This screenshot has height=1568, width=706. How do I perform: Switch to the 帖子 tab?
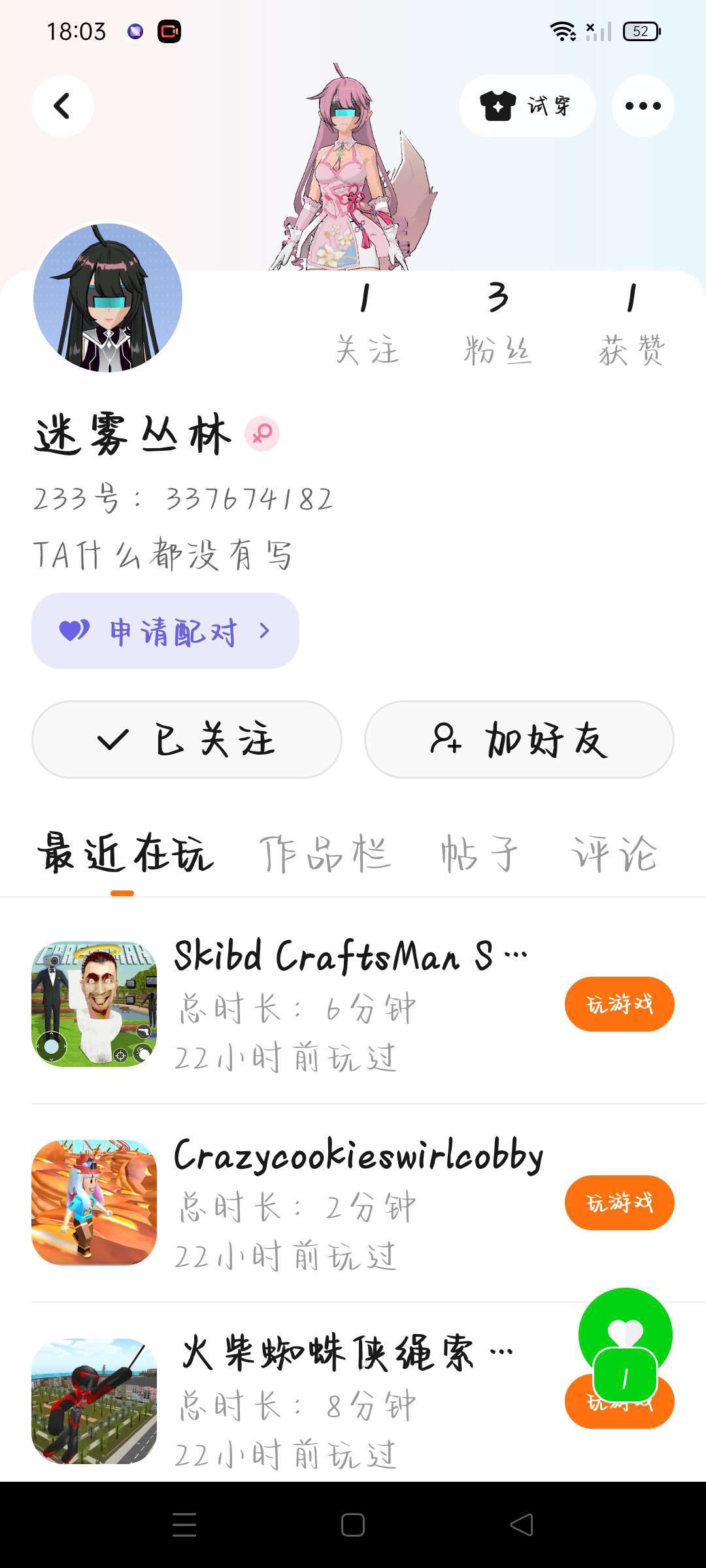click(x=479, y=854)
